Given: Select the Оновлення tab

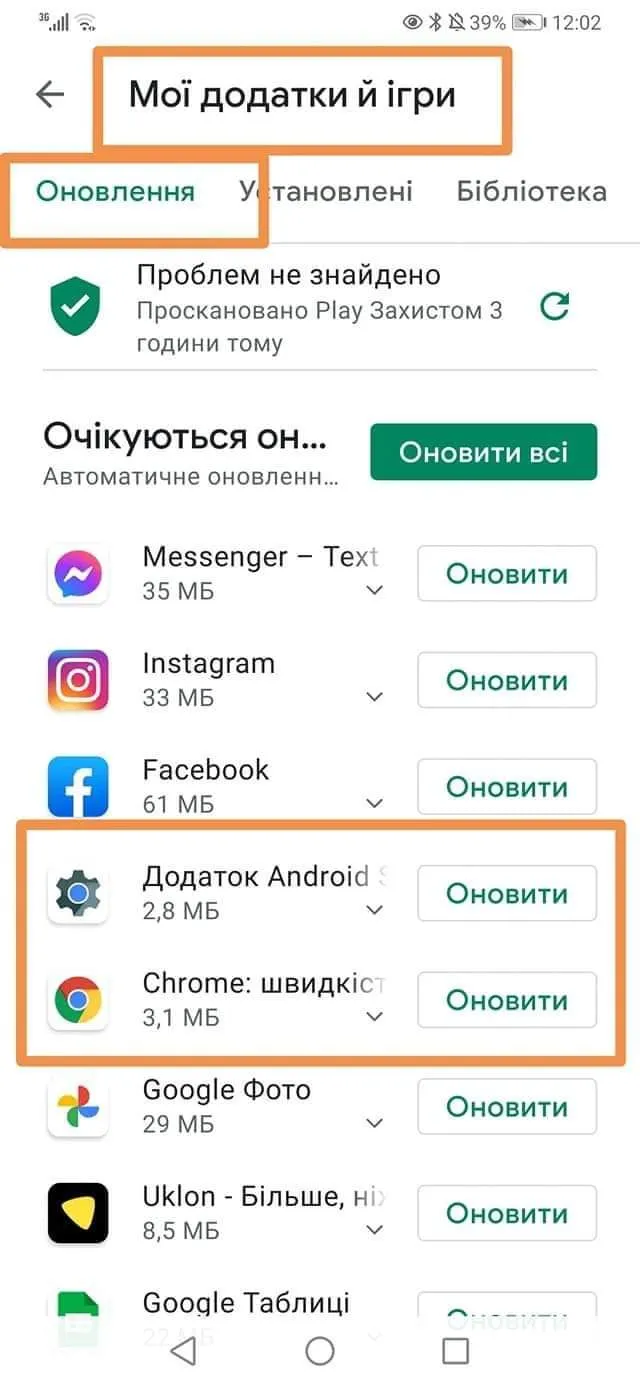Looking at the screenshot, I should [x=115, y=191].
